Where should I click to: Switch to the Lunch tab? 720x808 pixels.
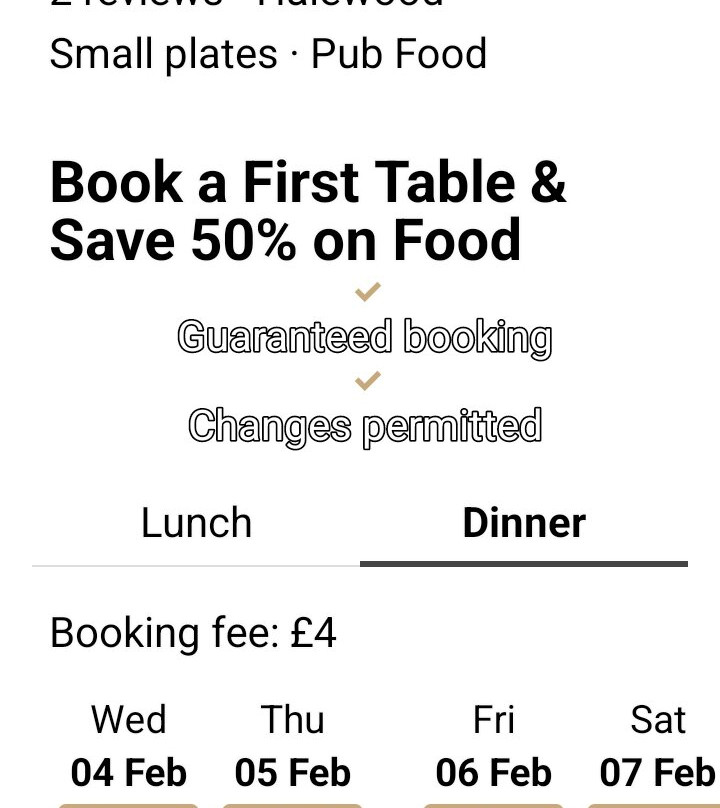click(196, 524)
